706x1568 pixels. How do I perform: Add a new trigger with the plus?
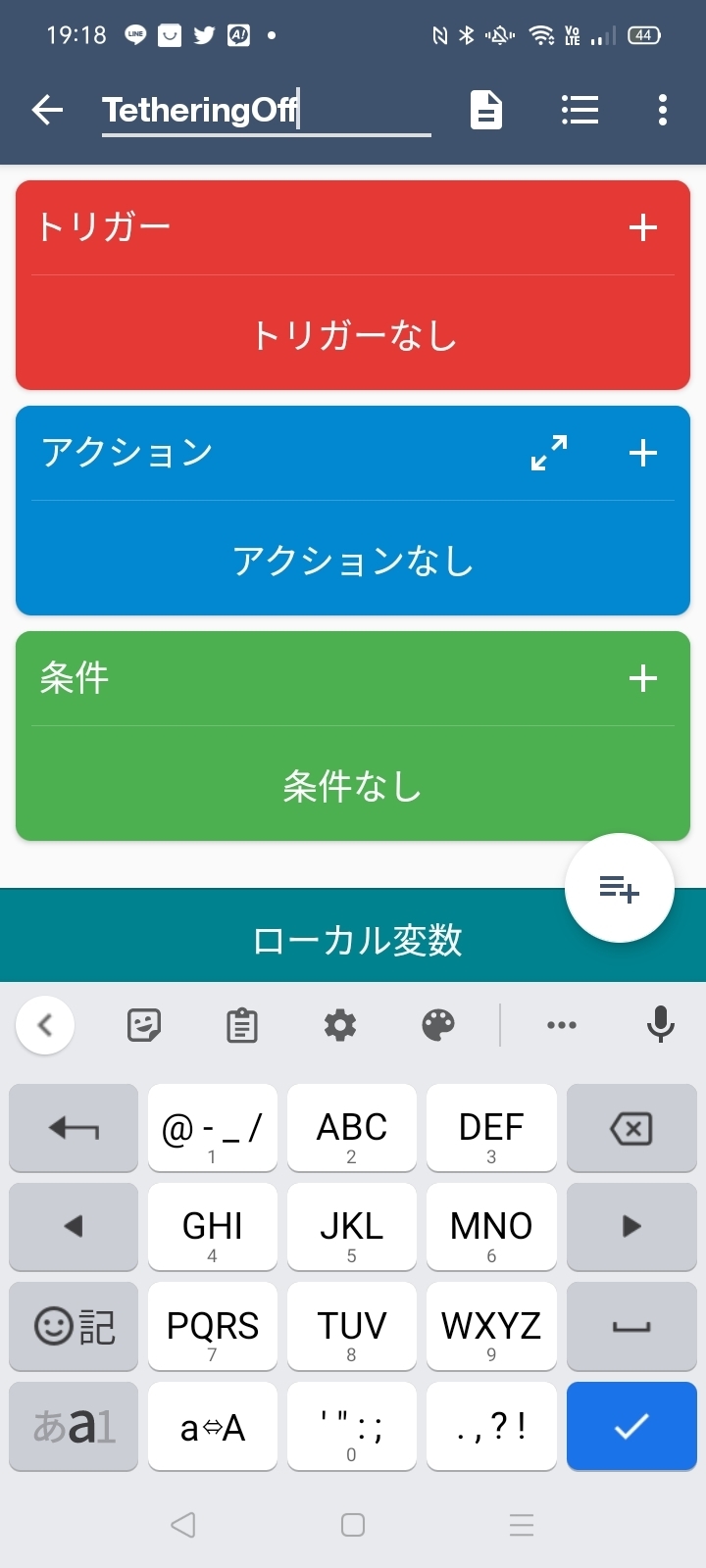pos(643,227)
